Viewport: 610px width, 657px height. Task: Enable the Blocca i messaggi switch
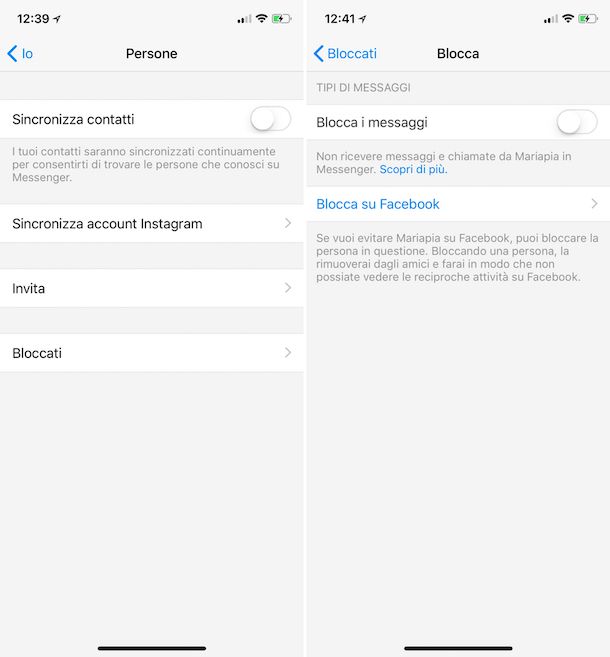tap(575, 123)
